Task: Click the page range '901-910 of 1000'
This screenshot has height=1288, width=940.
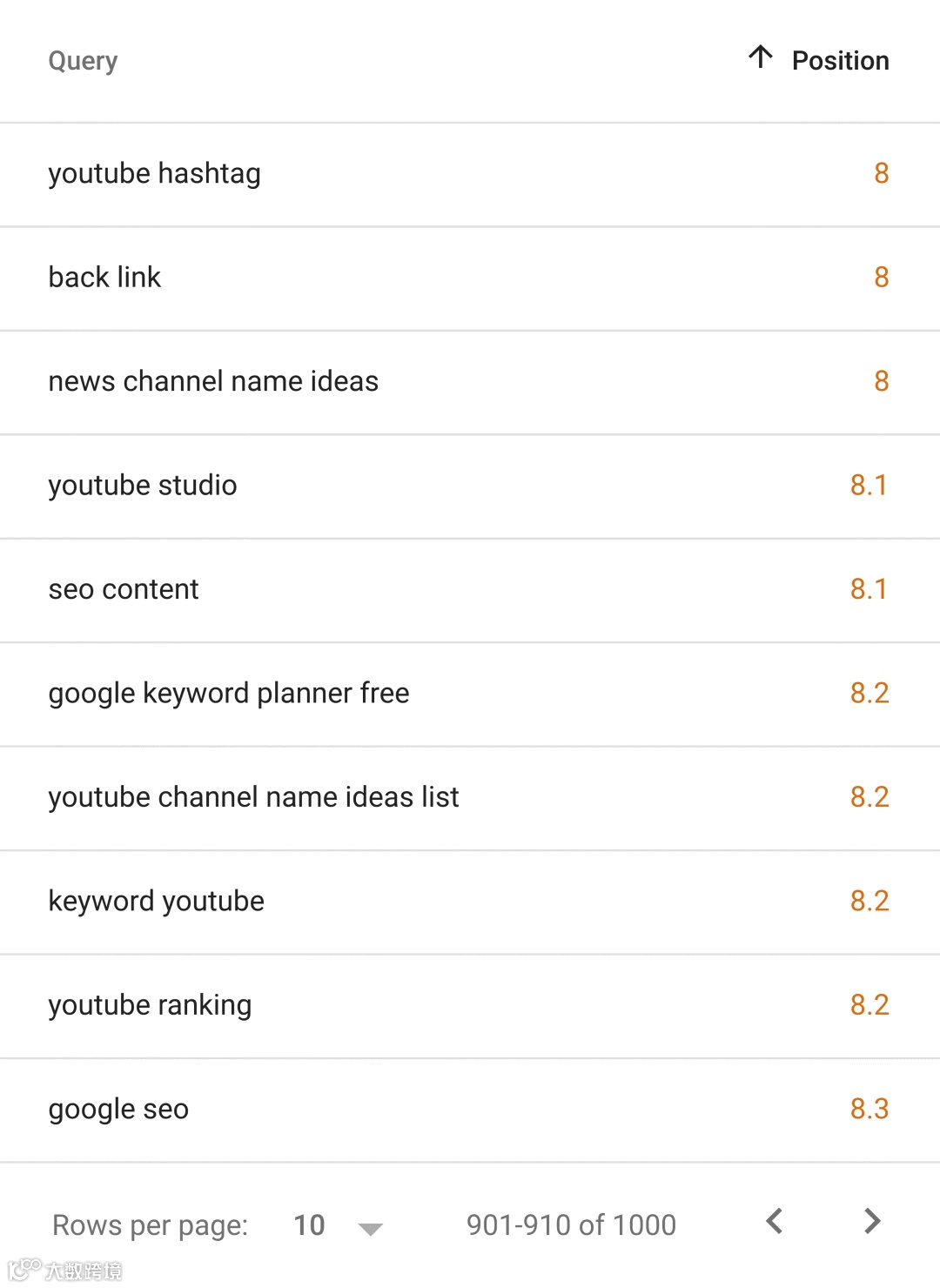Action: click(x=571, y=1224)
